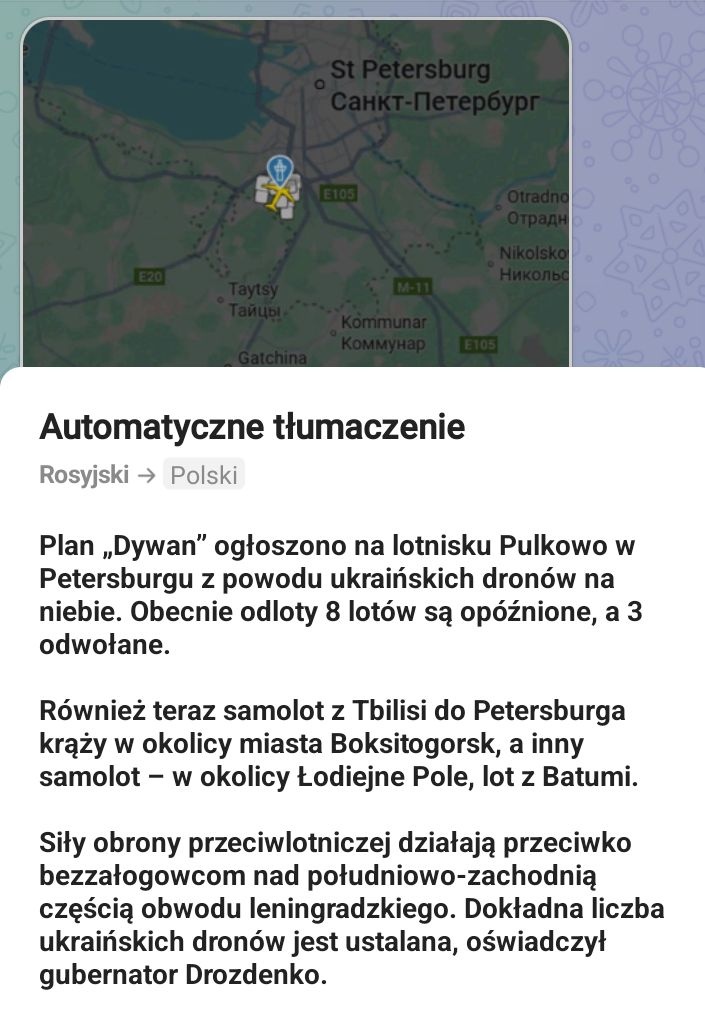The image size is (705, 1010).
Task: Change the Polski target language
Action: (204, 474)
